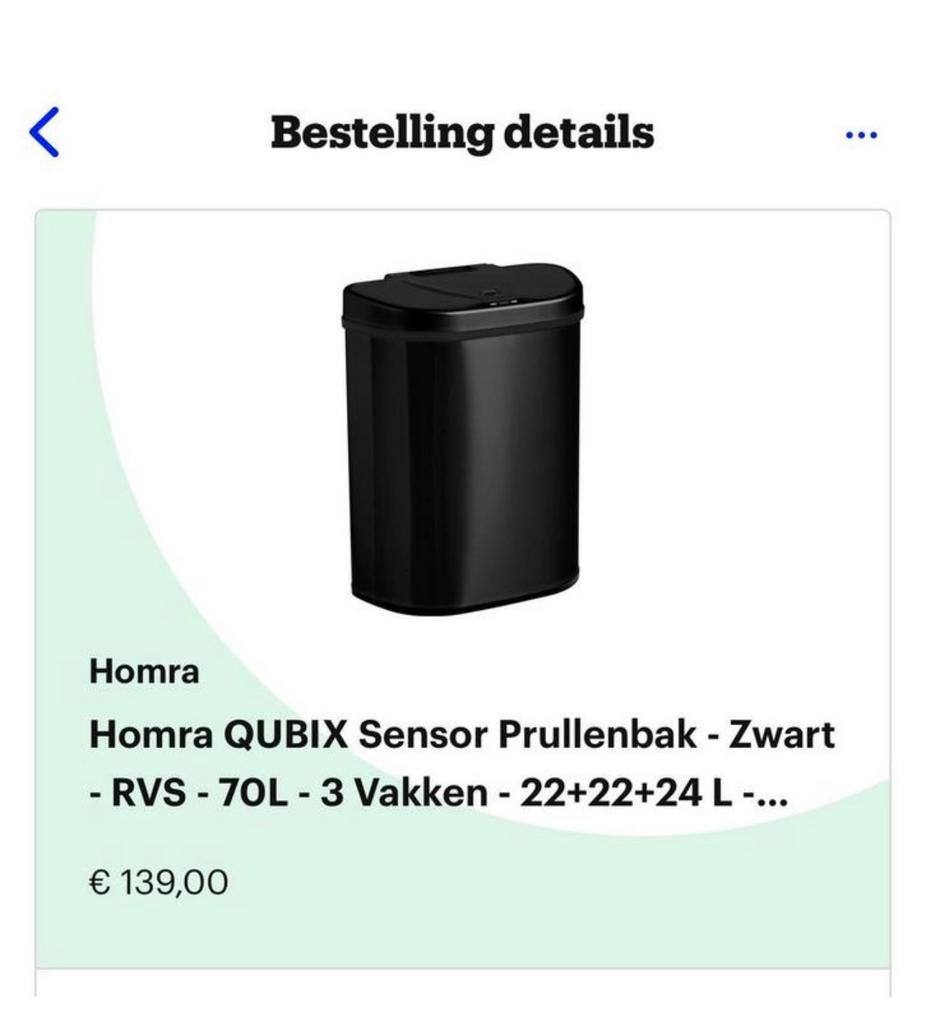Go back from Bestelling details
The width and height of the screenshot is (926, 1024).
[x=45, y=132]
